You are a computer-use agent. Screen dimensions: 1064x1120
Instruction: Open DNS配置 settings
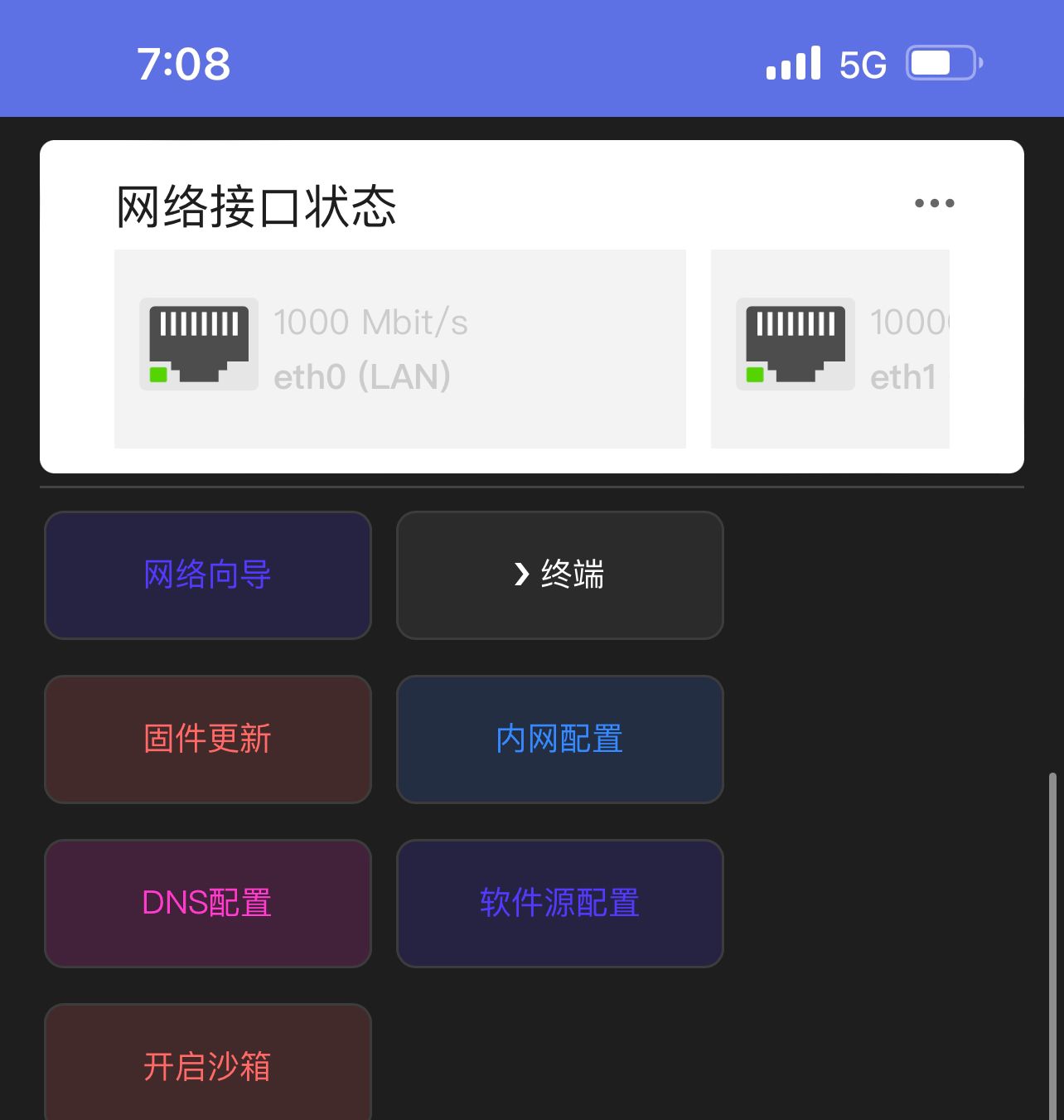207,903
